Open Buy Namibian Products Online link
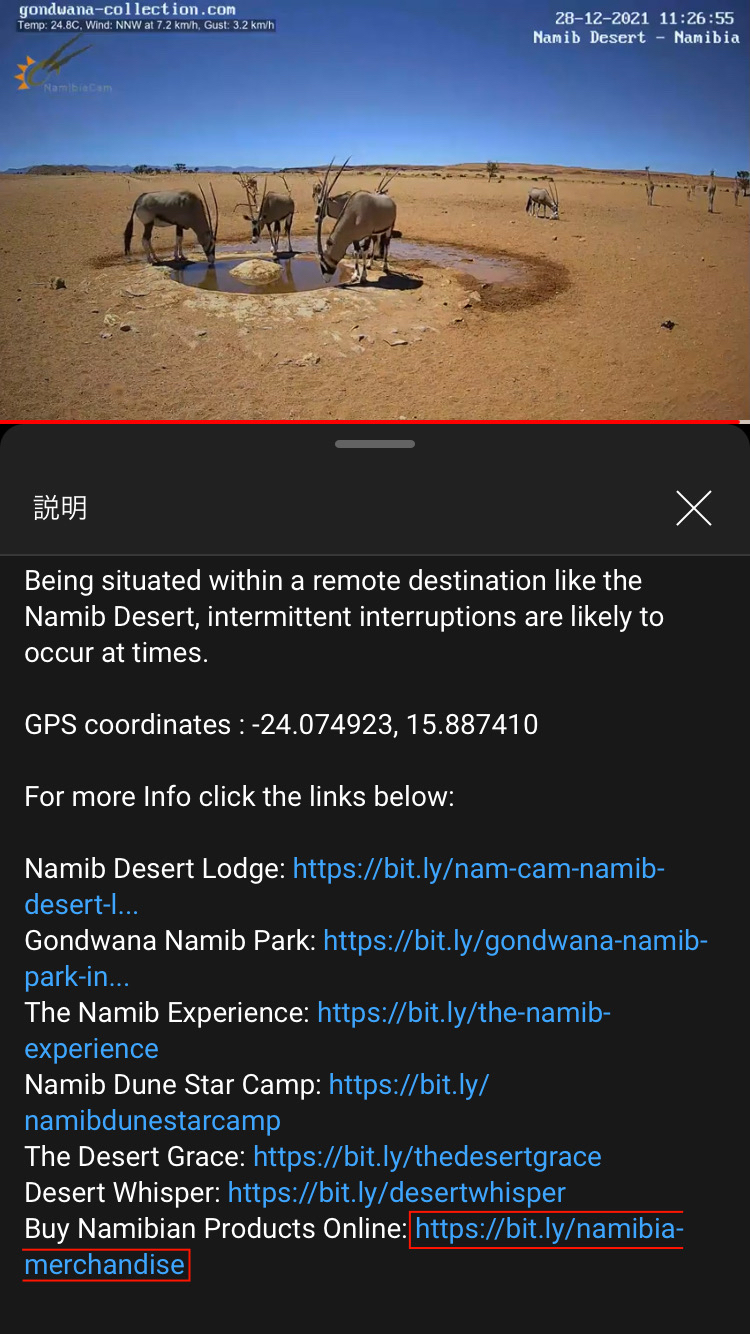 pyautogui.click(x=548, y=1229)
